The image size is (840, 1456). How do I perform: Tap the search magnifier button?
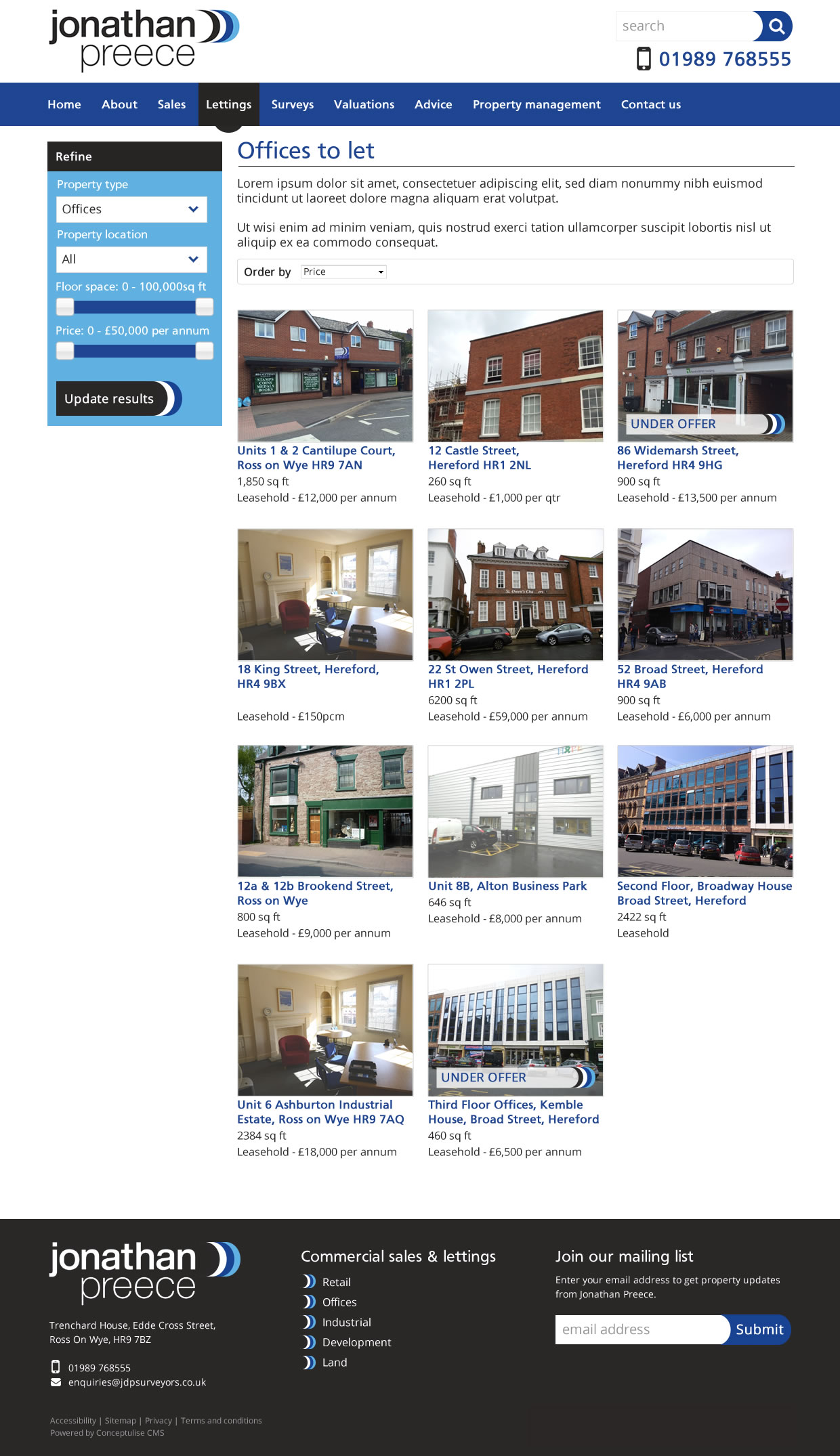pyautogui.click(x=776, y=26)
